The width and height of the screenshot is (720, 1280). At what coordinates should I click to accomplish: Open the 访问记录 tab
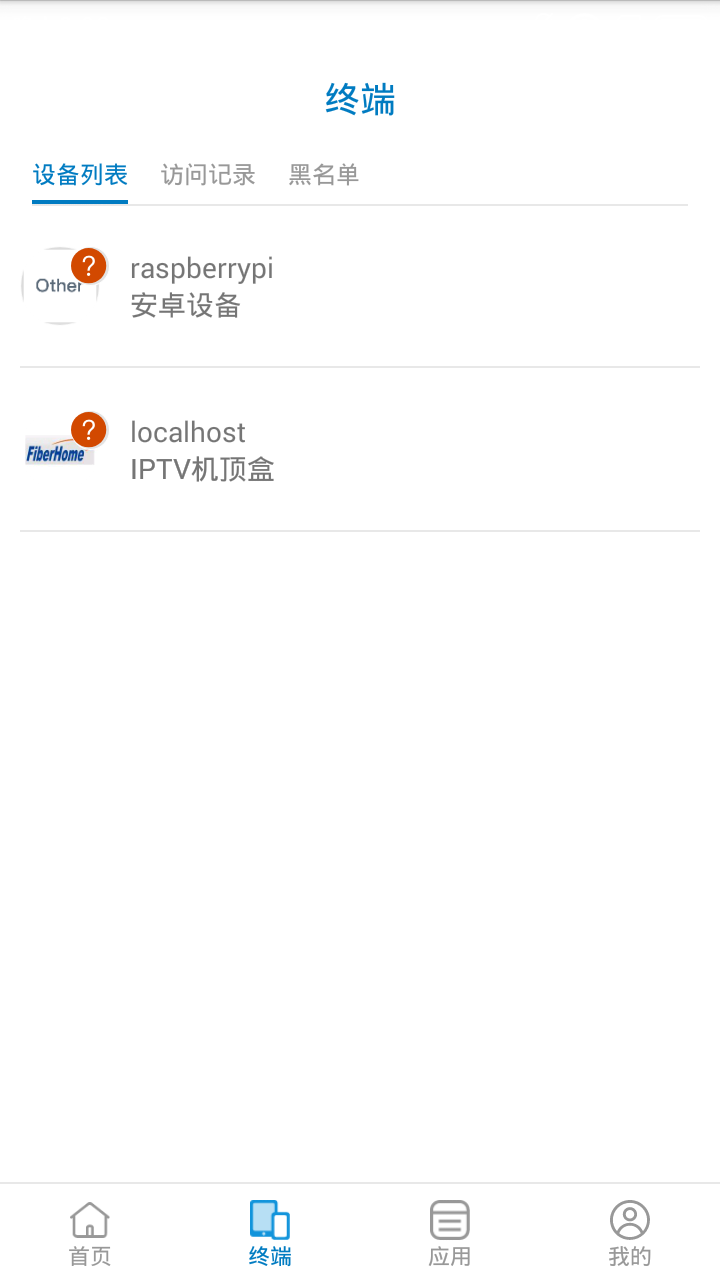pos(208,176)
